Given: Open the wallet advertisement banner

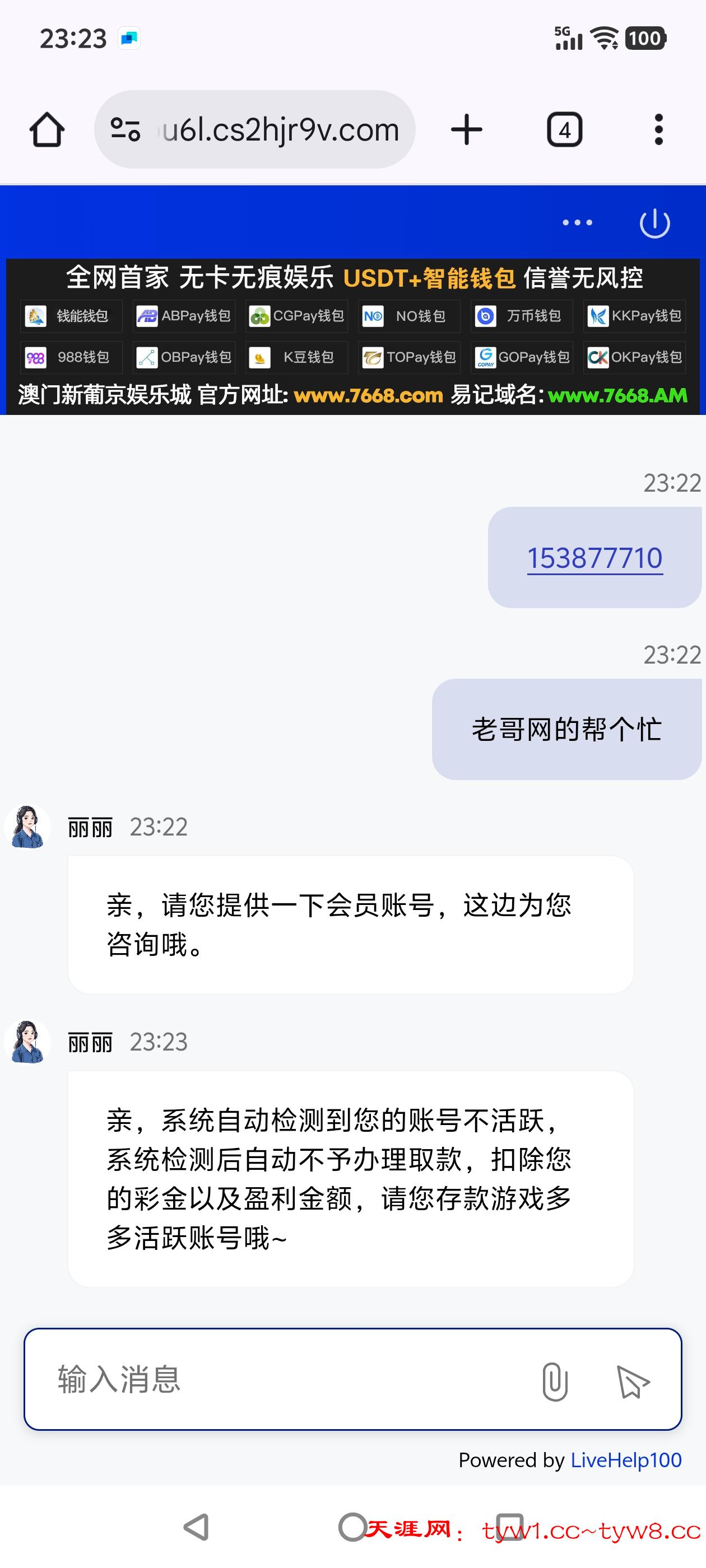Looking at the screenshot, I should (352, 337).
